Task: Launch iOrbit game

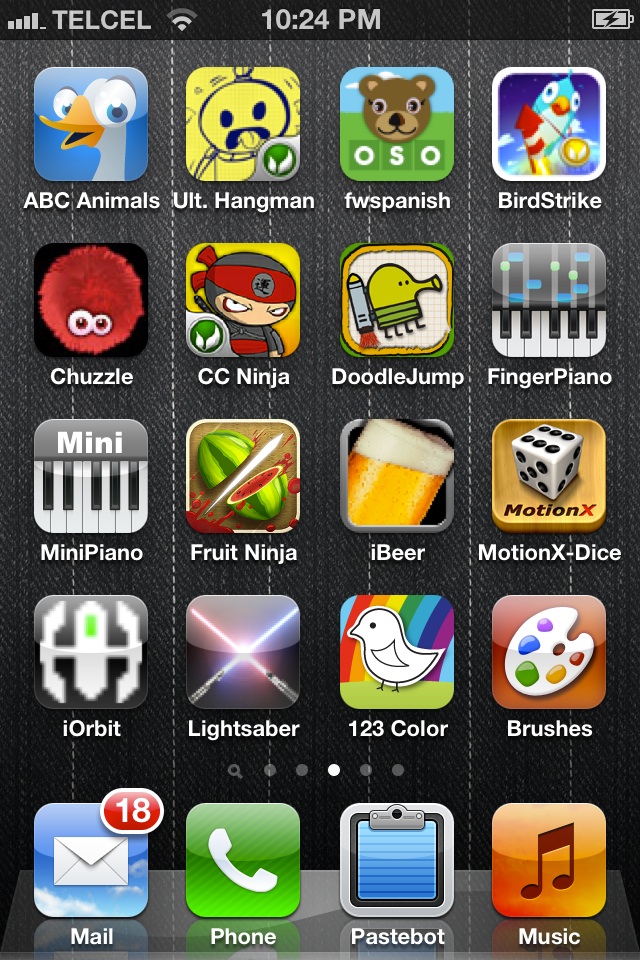Action: [x=91, y=652]
